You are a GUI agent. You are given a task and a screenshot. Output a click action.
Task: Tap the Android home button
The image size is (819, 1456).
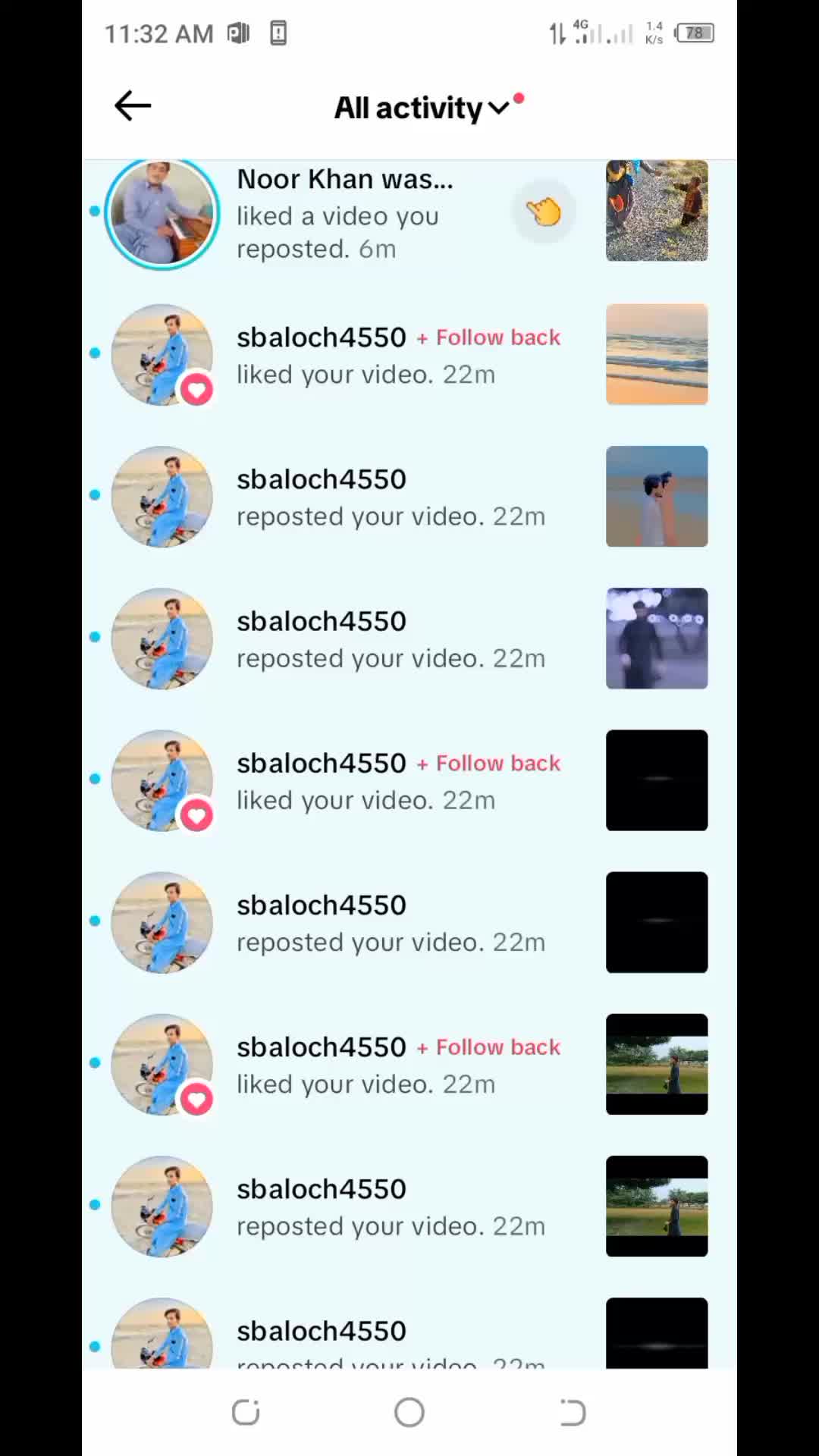(x=409, y=1412)
